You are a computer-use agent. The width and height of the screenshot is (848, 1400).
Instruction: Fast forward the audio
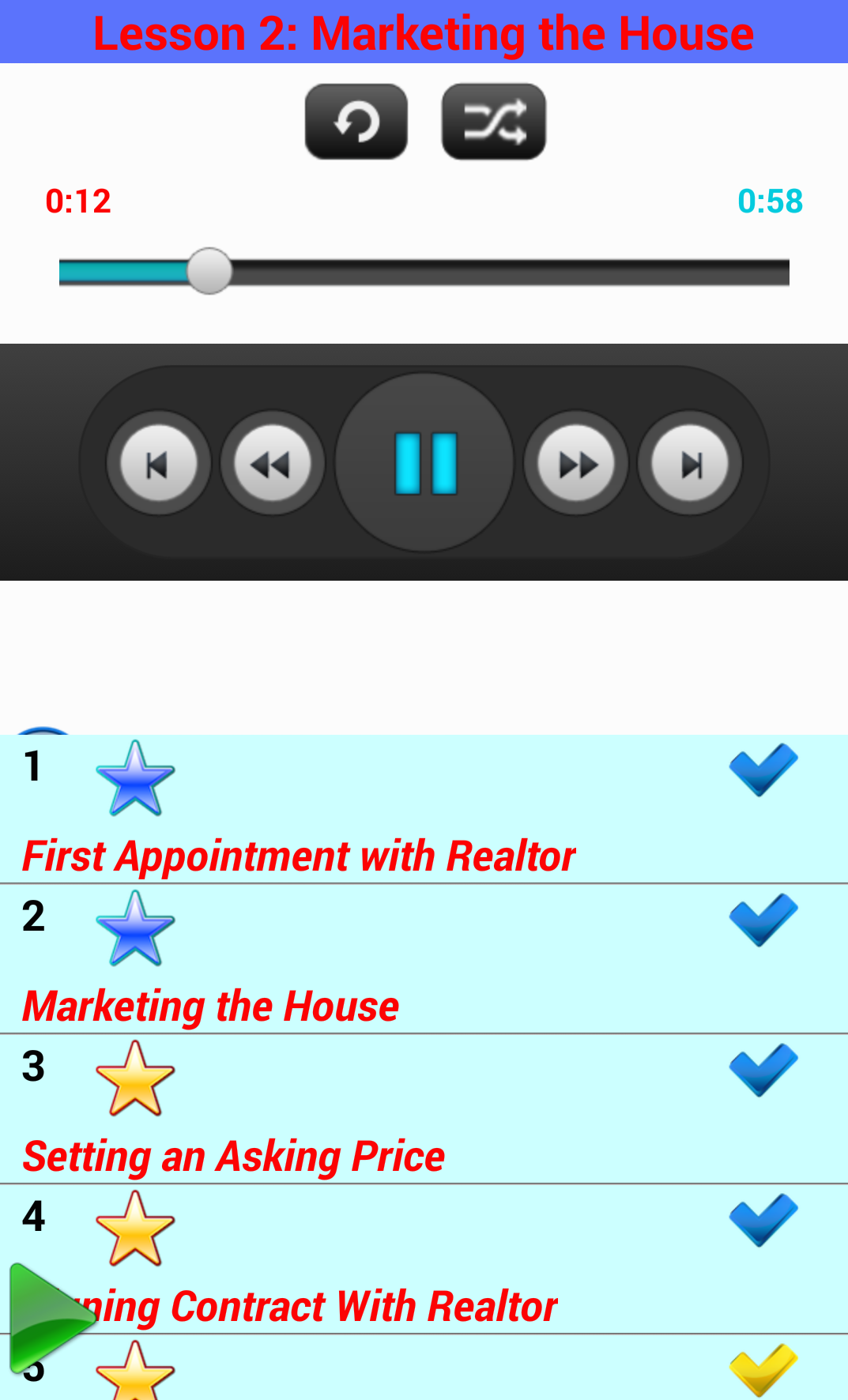[577, 464]
